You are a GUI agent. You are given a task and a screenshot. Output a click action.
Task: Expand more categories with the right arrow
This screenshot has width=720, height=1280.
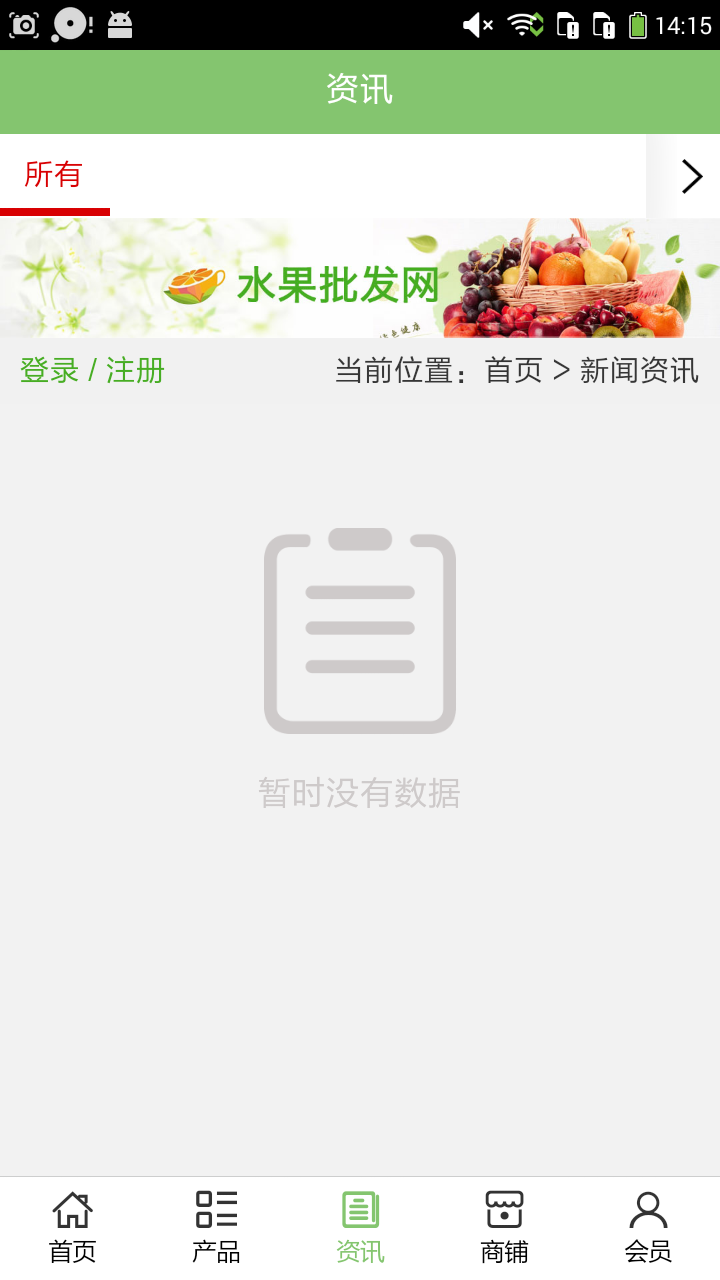tap(691, 177)
